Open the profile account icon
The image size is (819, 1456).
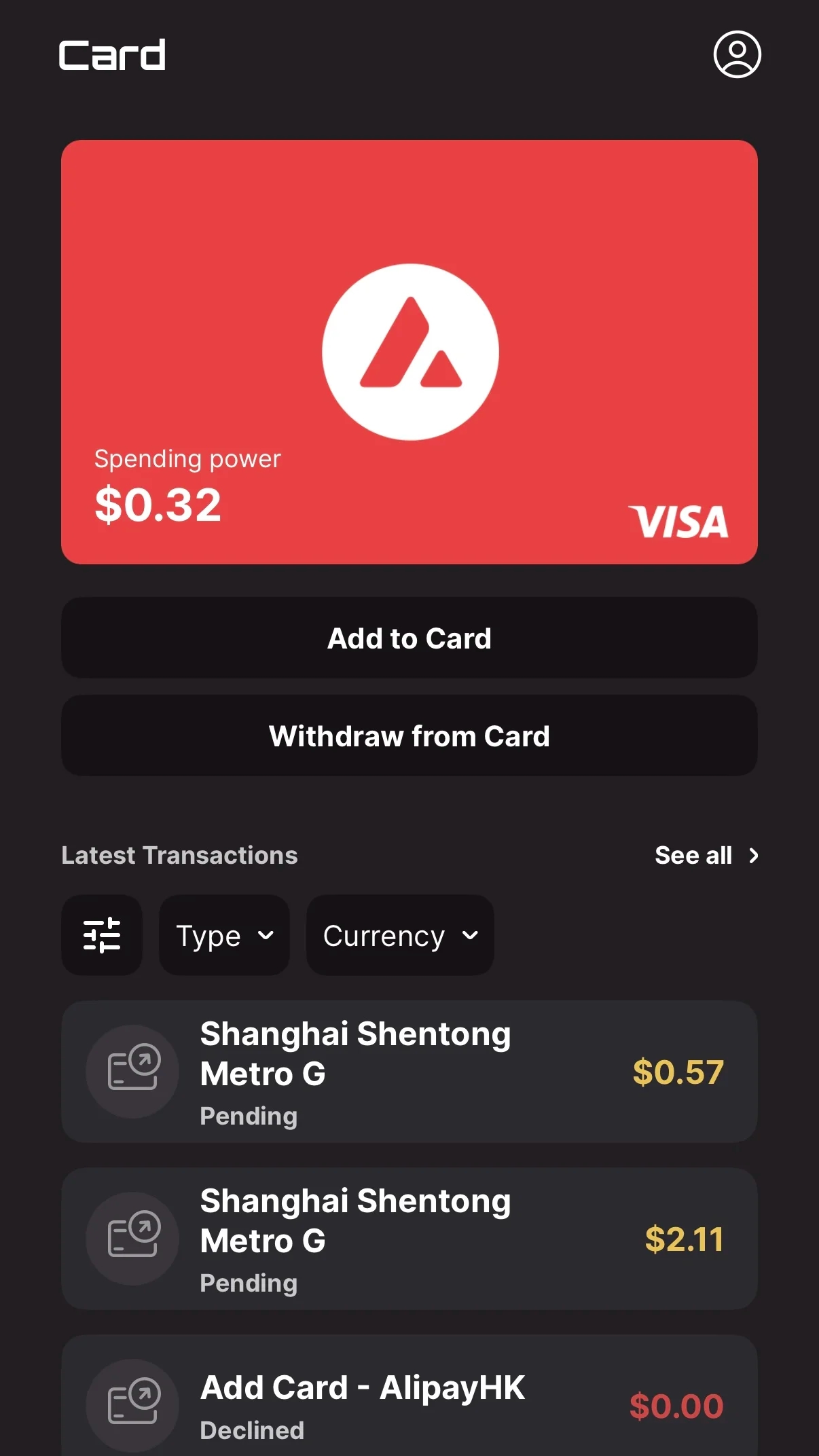point(737,54)
